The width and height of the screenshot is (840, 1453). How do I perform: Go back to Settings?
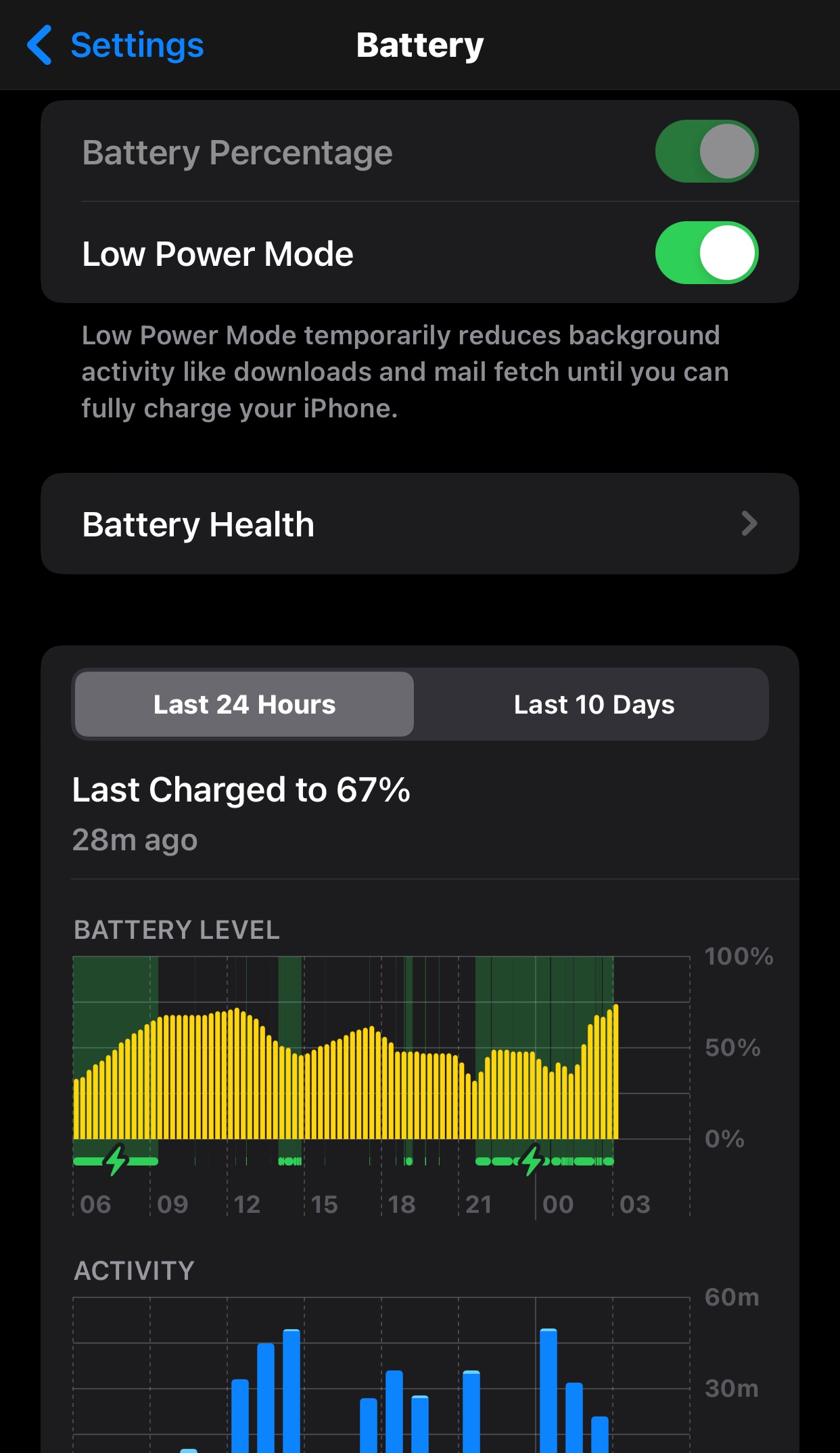tap(115, 45)
